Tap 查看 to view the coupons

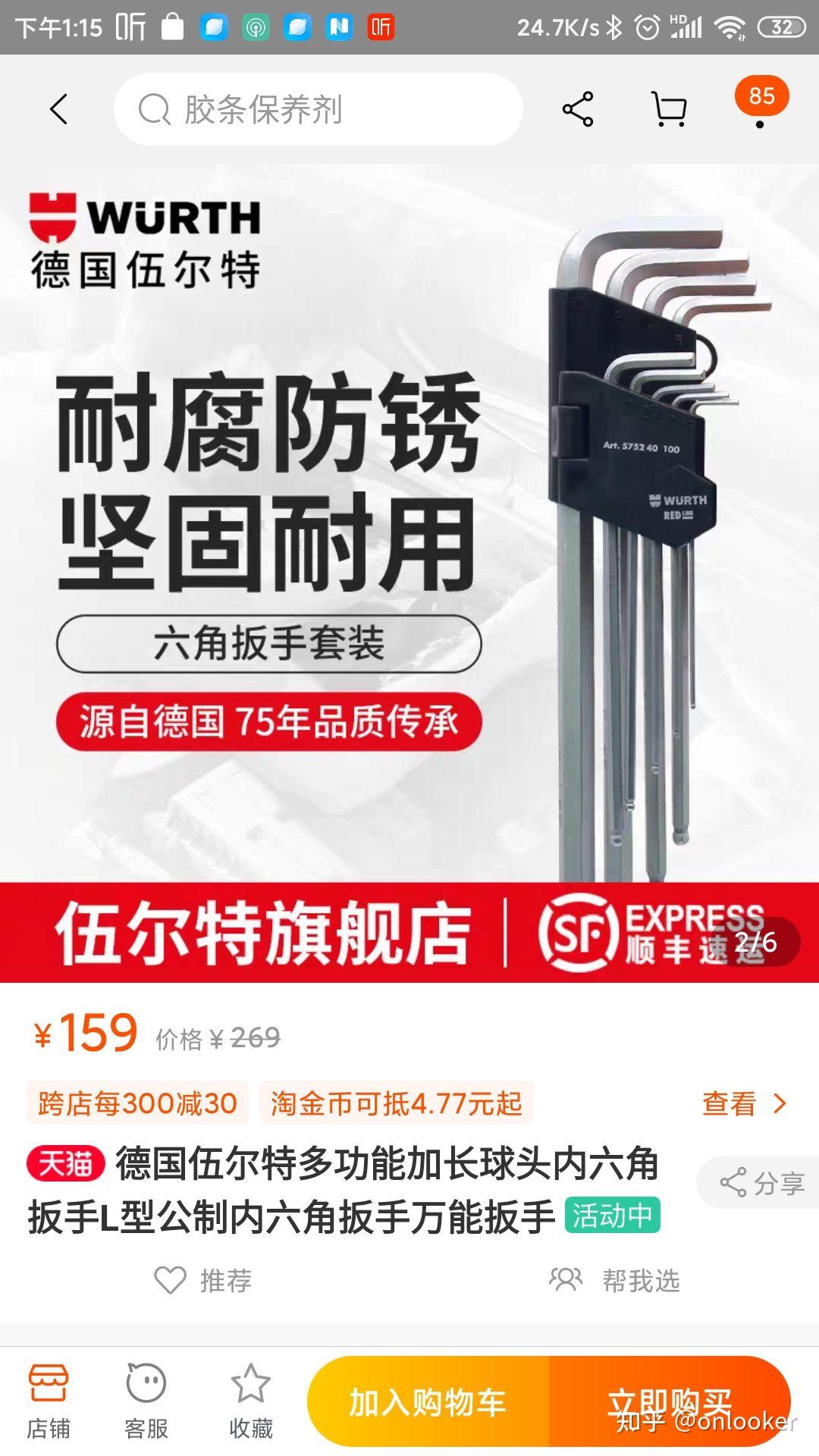744,1103
